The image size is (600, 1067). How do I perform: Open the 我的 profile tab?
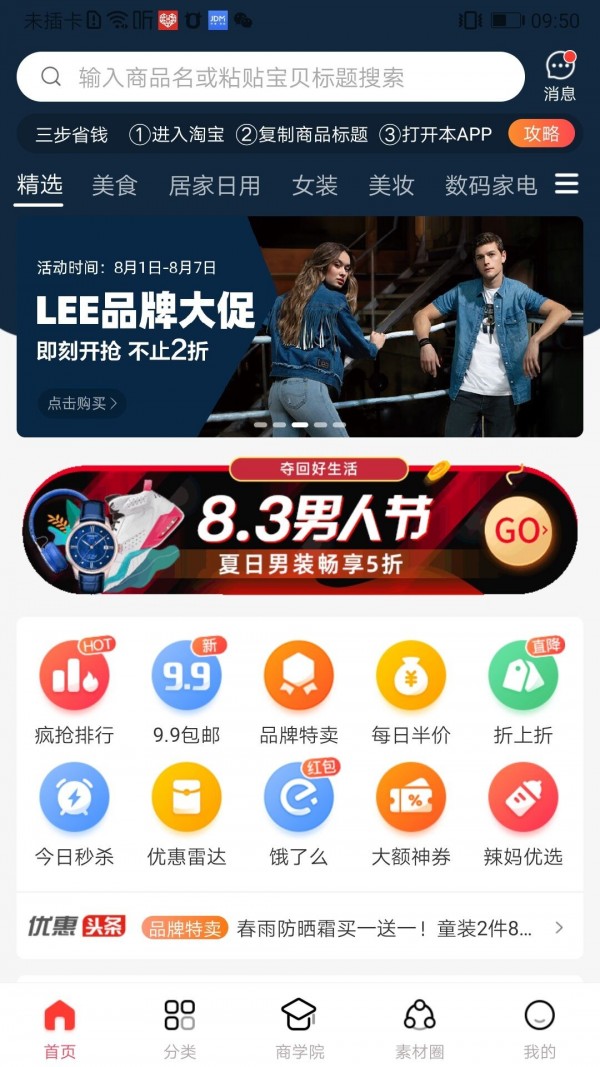(x=539, y=1027)
